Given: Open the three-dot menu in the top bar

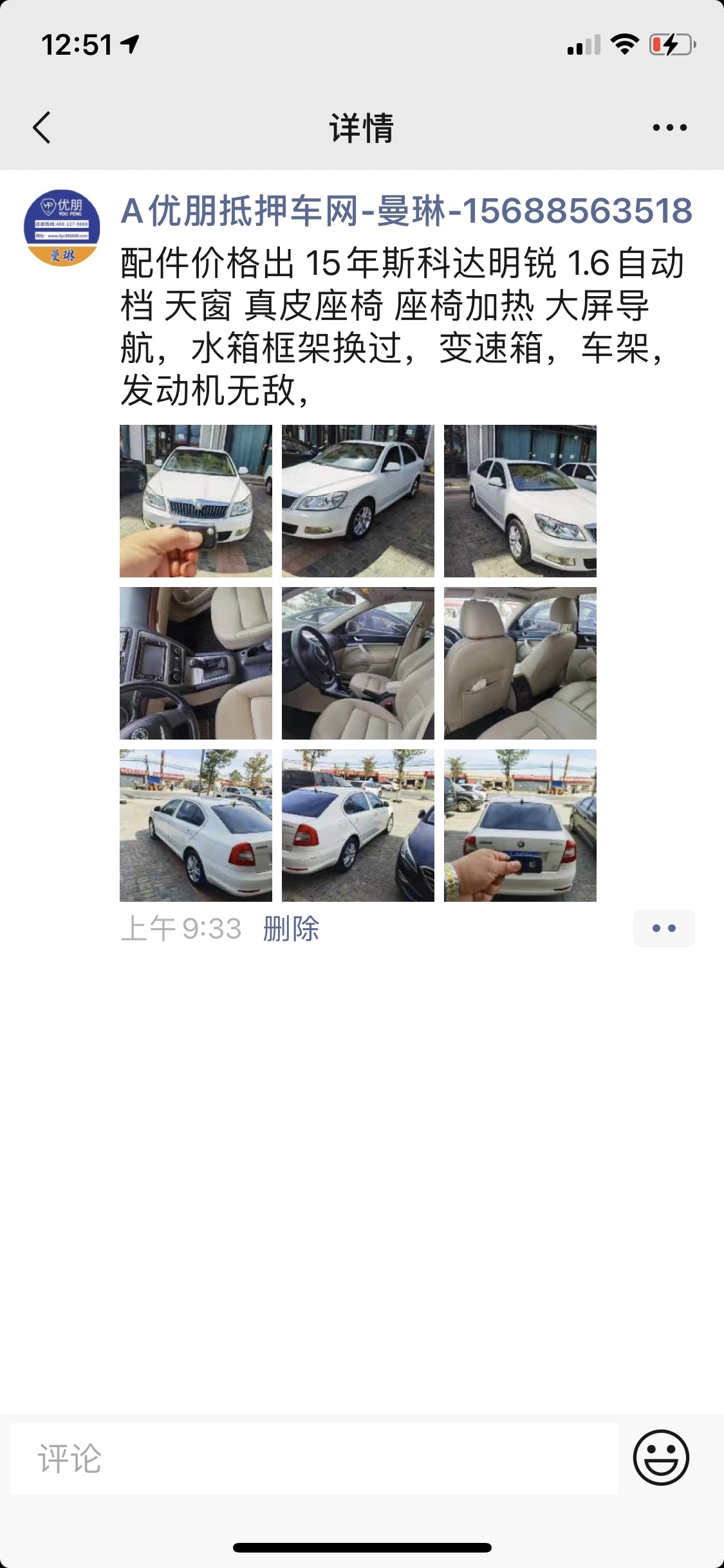Looking at the screenshot, I should (669, 127).
